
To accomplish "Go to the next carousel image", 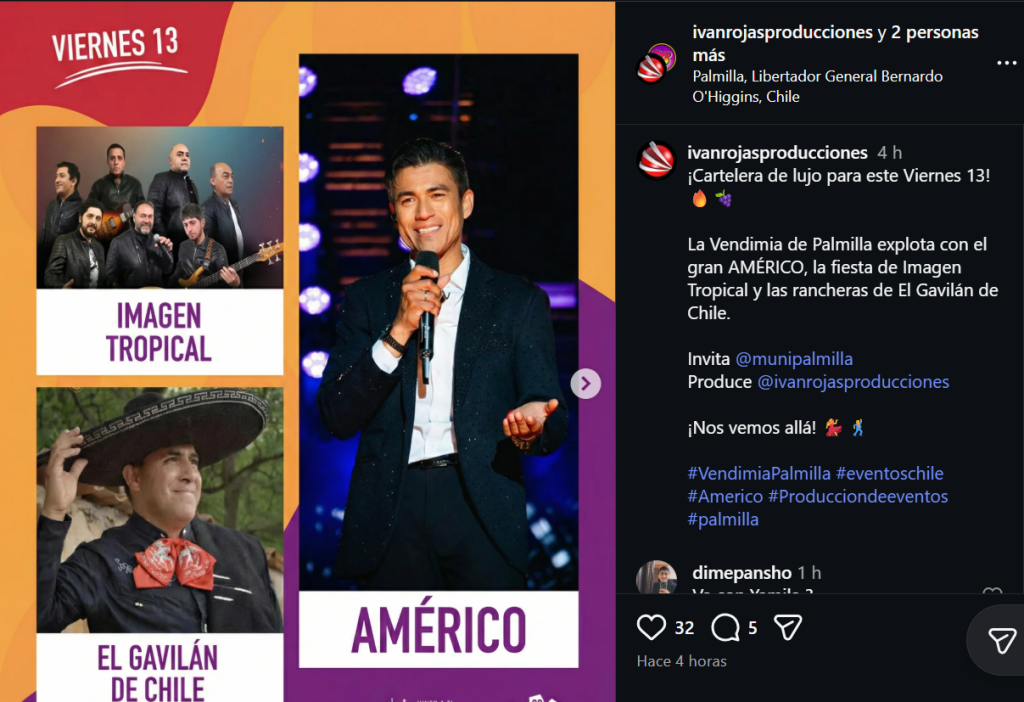I will pyautogui.click(x=587, y=383).
